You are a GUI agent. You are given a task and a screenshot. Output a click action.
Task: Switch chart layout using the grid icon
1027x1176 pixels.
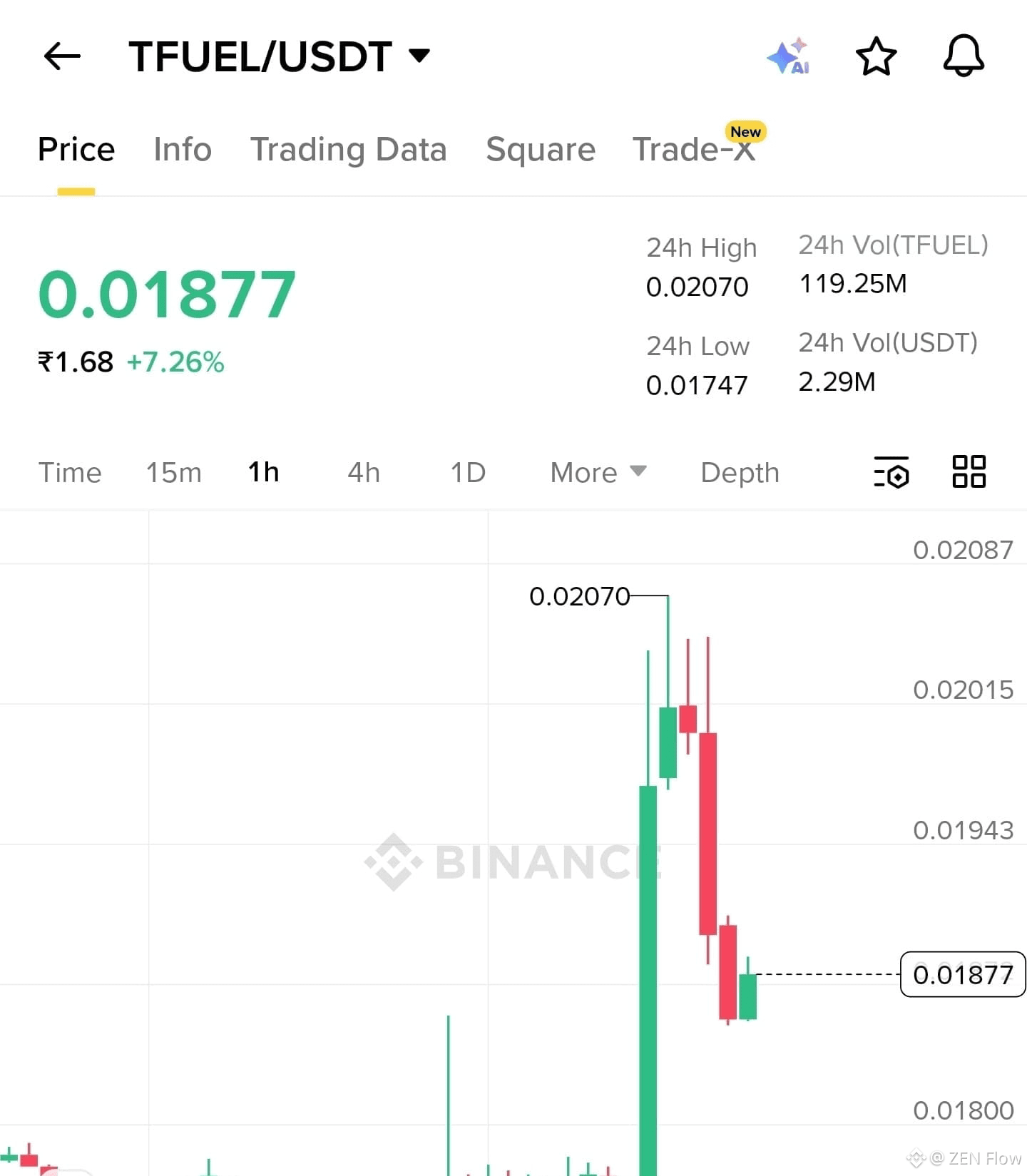point(969,473)
